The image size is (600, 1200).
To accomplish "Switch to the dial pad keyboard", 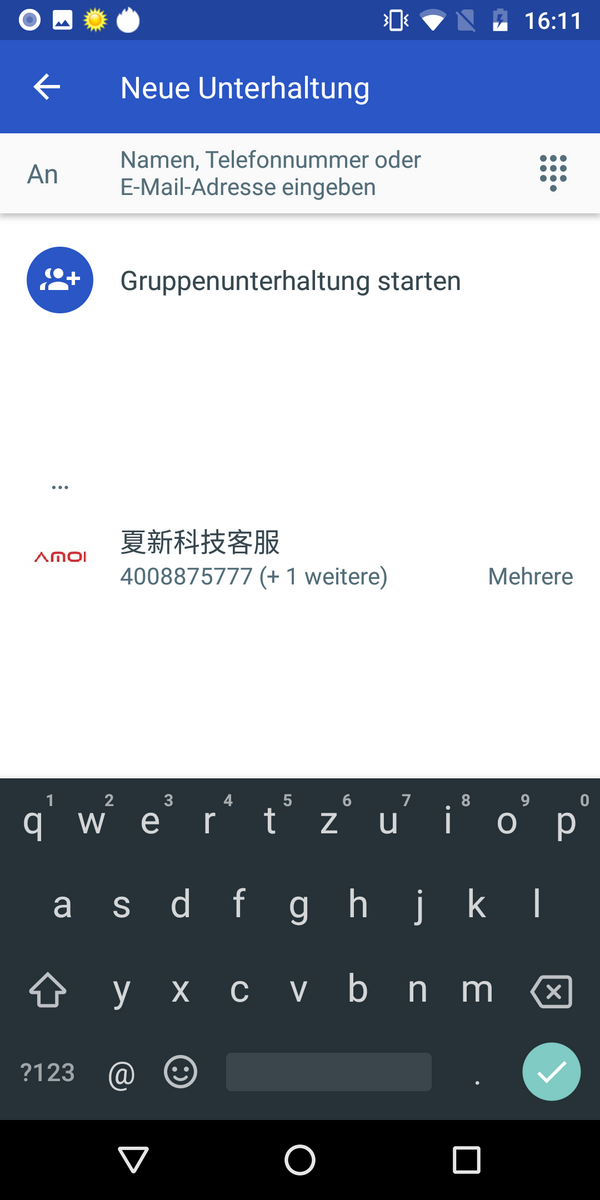I will [x=552, y=173].
